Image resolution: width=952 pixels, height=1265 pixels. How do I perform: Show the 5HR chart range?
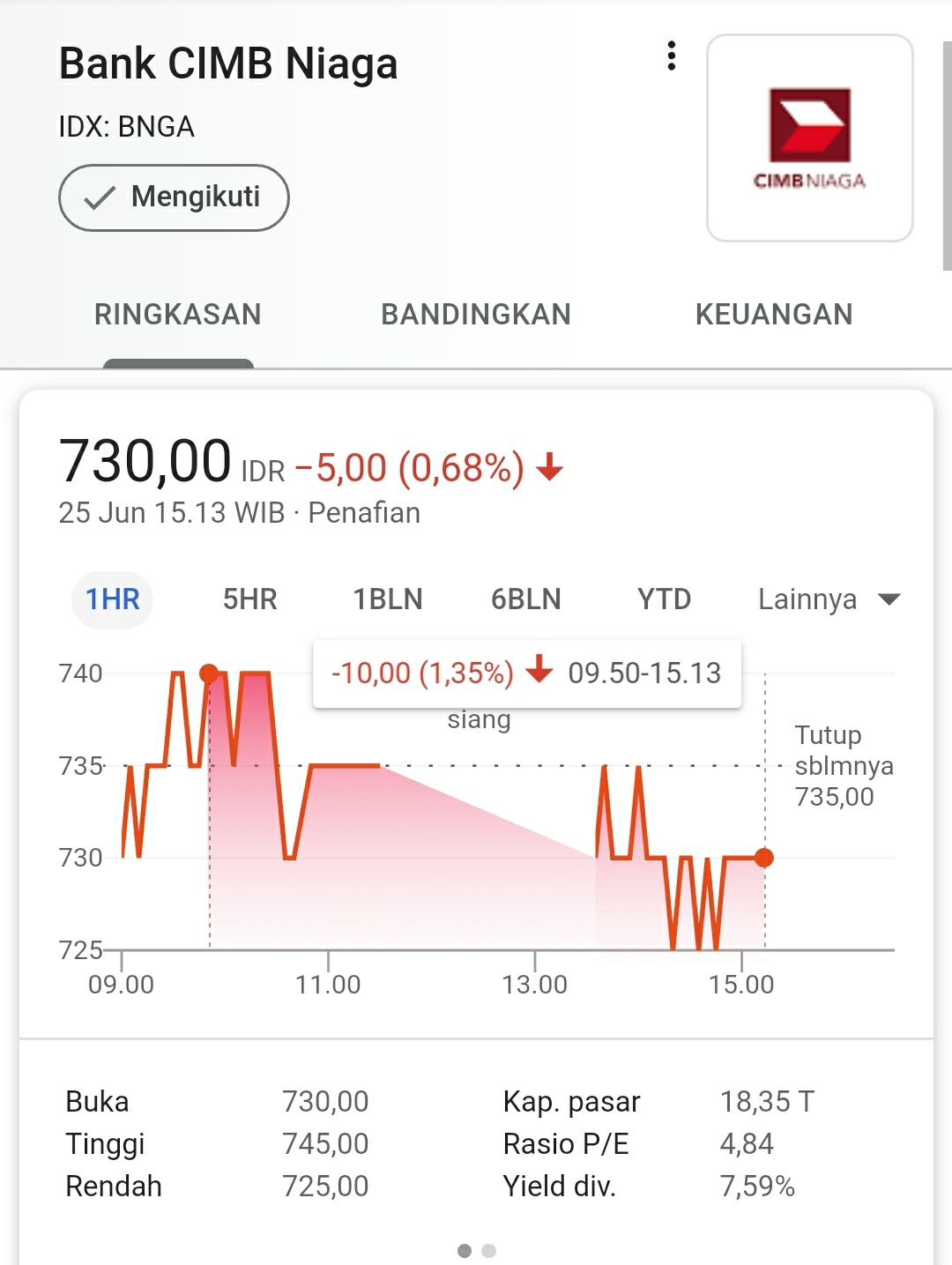[250, 599]
